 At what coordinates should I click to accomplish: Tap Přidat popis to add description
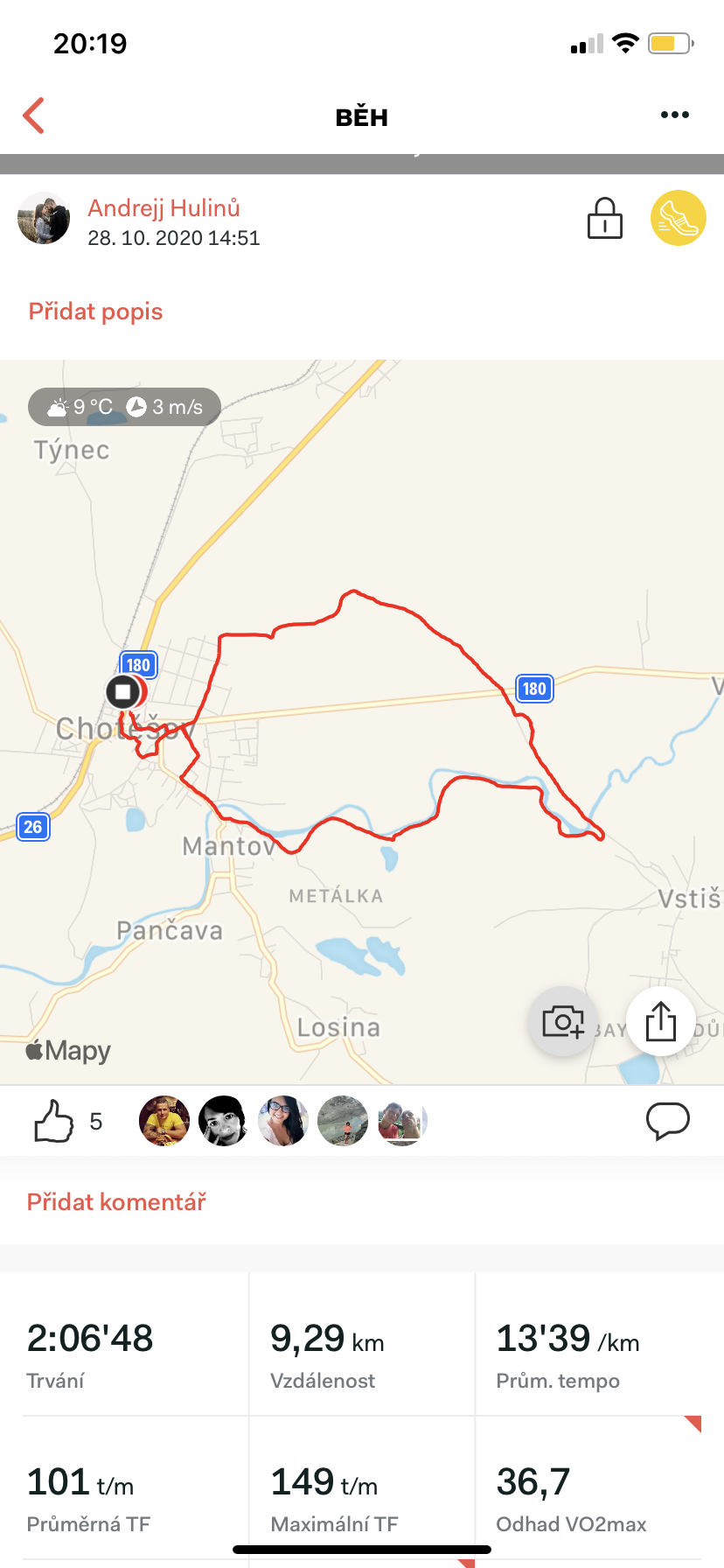click(95, 311)
